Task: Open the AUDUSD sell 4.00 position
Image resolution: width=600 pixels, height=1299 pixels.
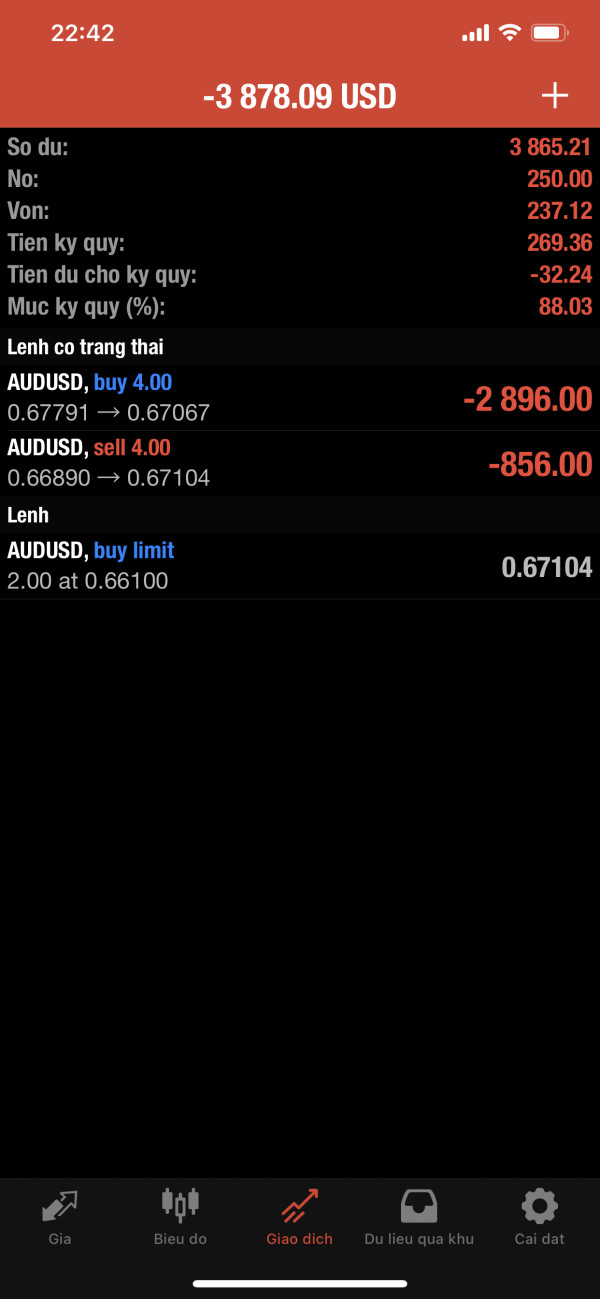Action: [x=300, y=463]
